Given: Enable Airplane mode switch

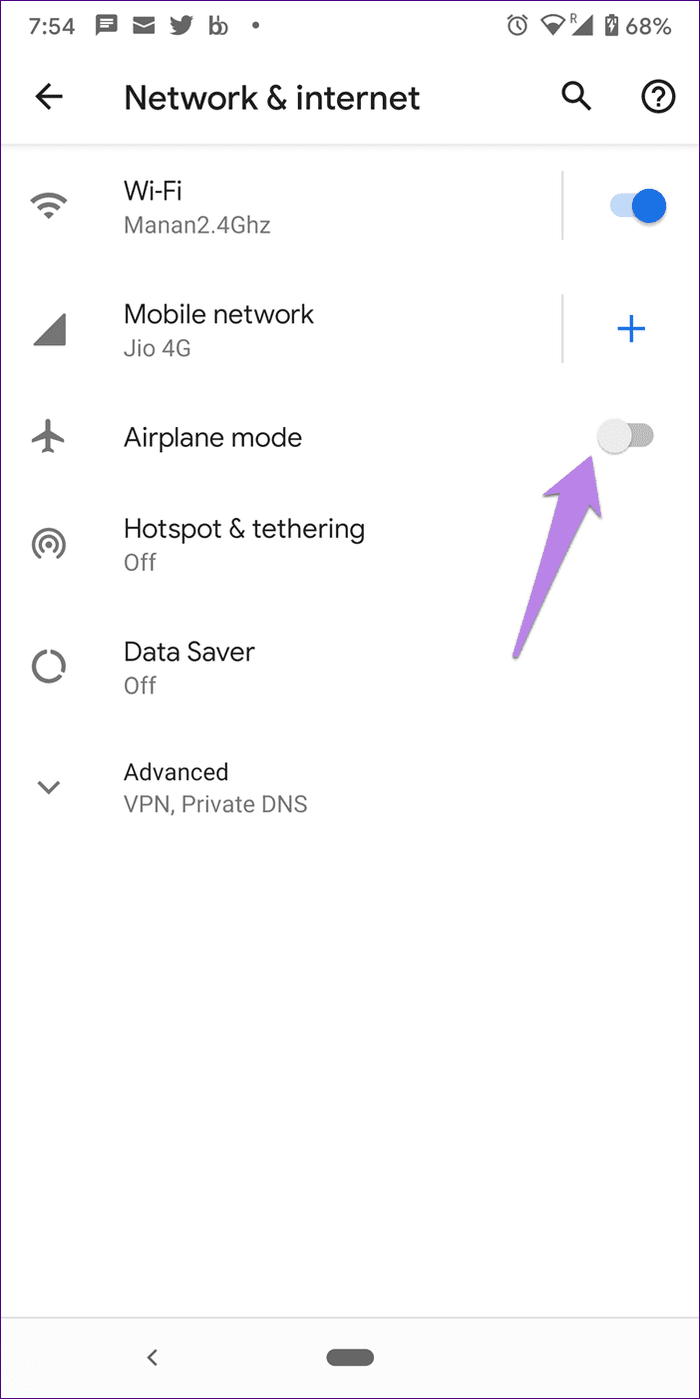Looking at the screenshot, I should click(626, 437).
